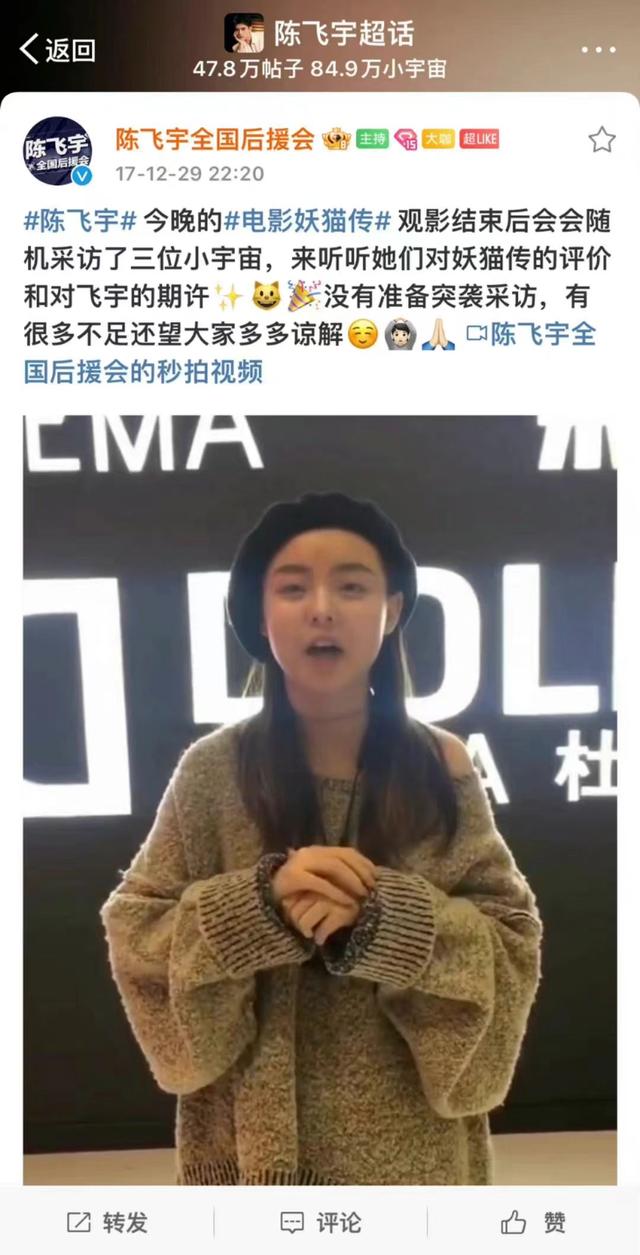Like the post with 赞
This screenshot has height=1255, width=640.
coord(534,1221)
